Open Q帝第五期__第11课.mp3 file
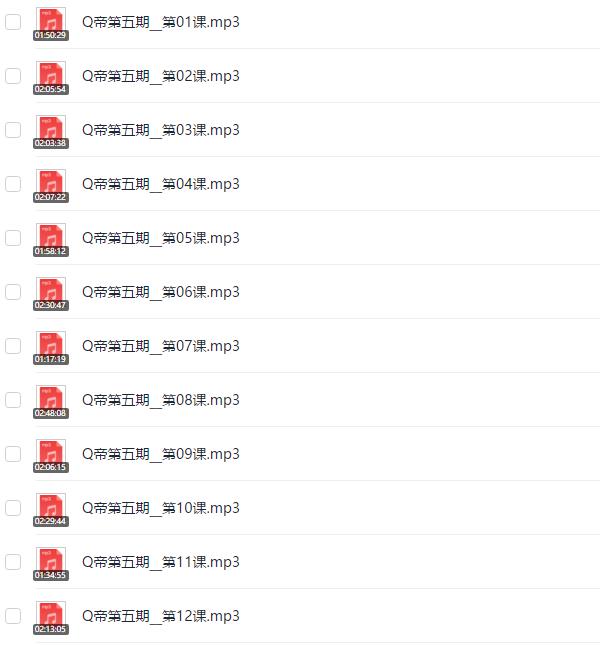Image resolution: width=600 pixels, height=645 pixels. pyautogui.click(x=160, y=562)
